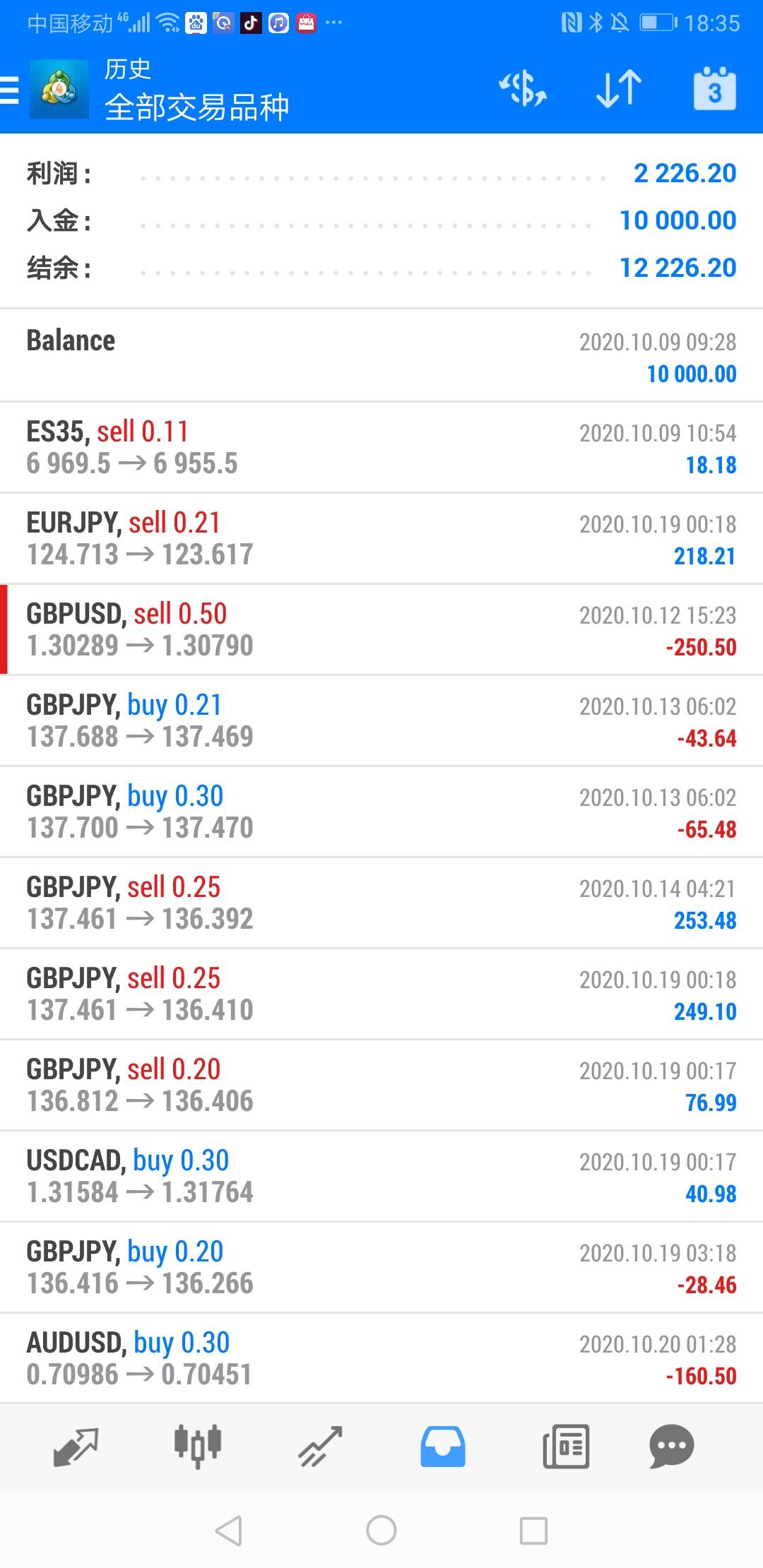Open the side menu drawer
The width and height of the screenshot is (763, 1568).
point(11,90)
